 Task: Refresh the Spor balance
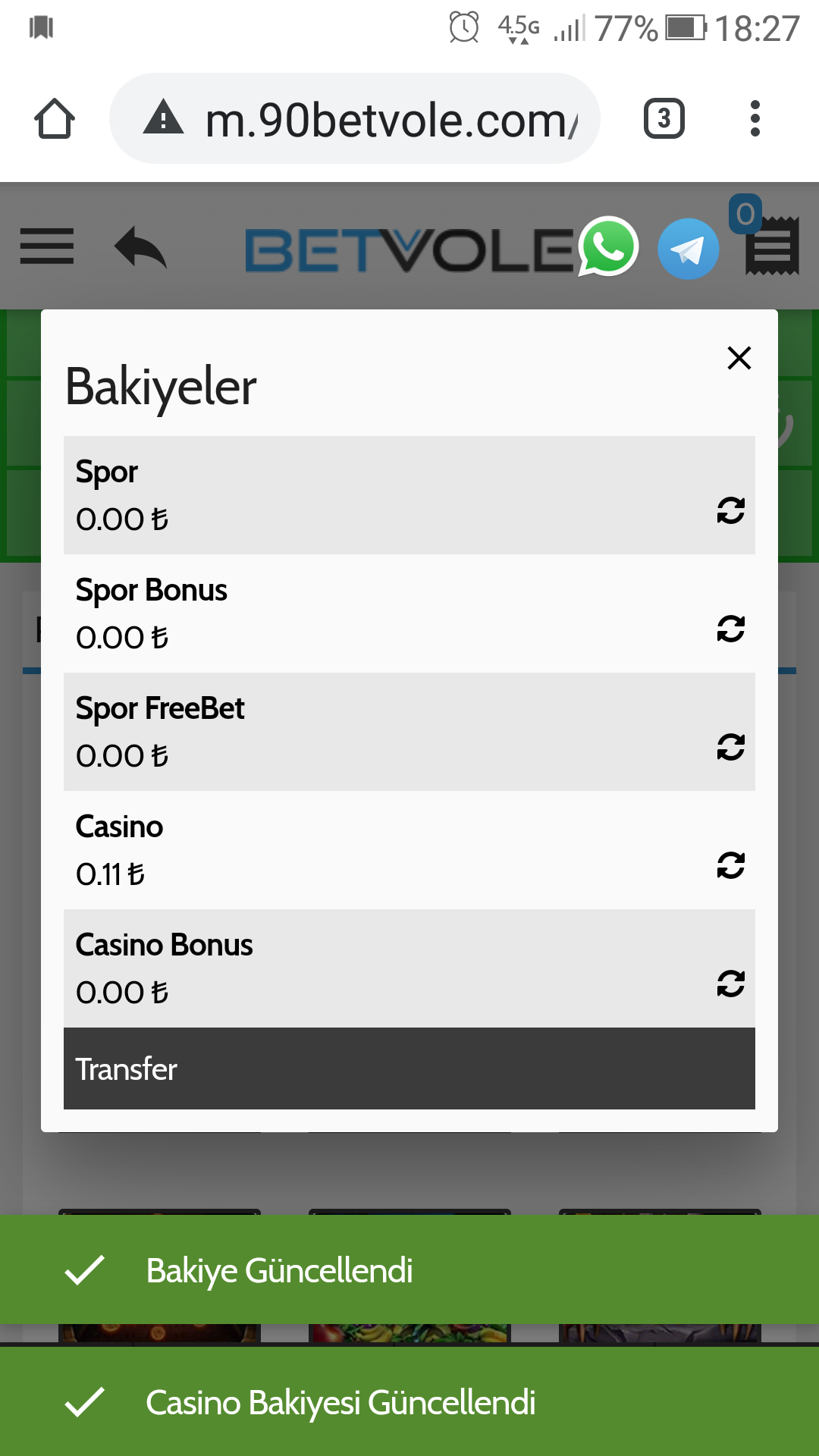pos(731,510)
